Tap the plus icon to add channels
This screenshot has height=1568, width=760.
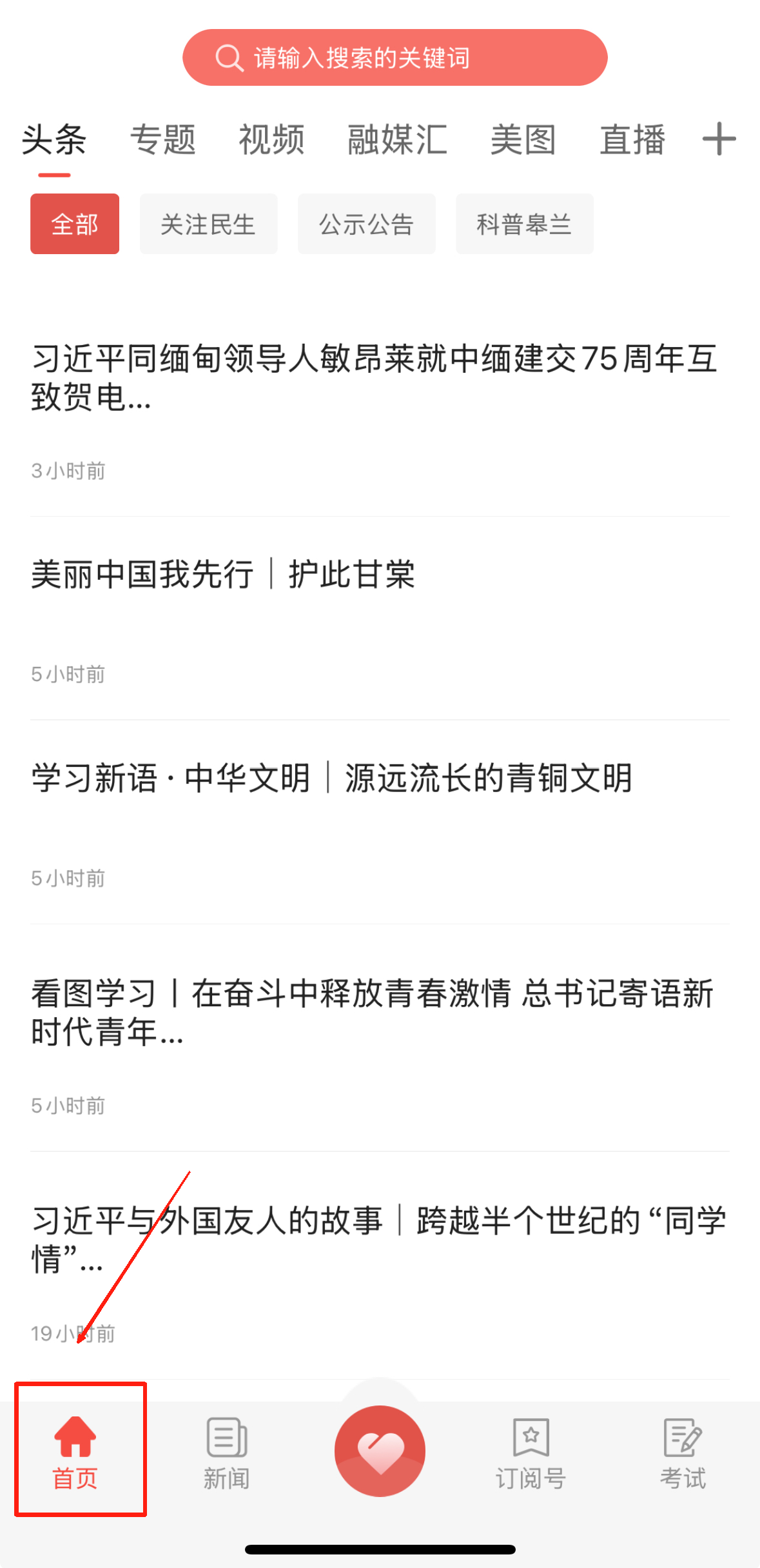(719, 139)
